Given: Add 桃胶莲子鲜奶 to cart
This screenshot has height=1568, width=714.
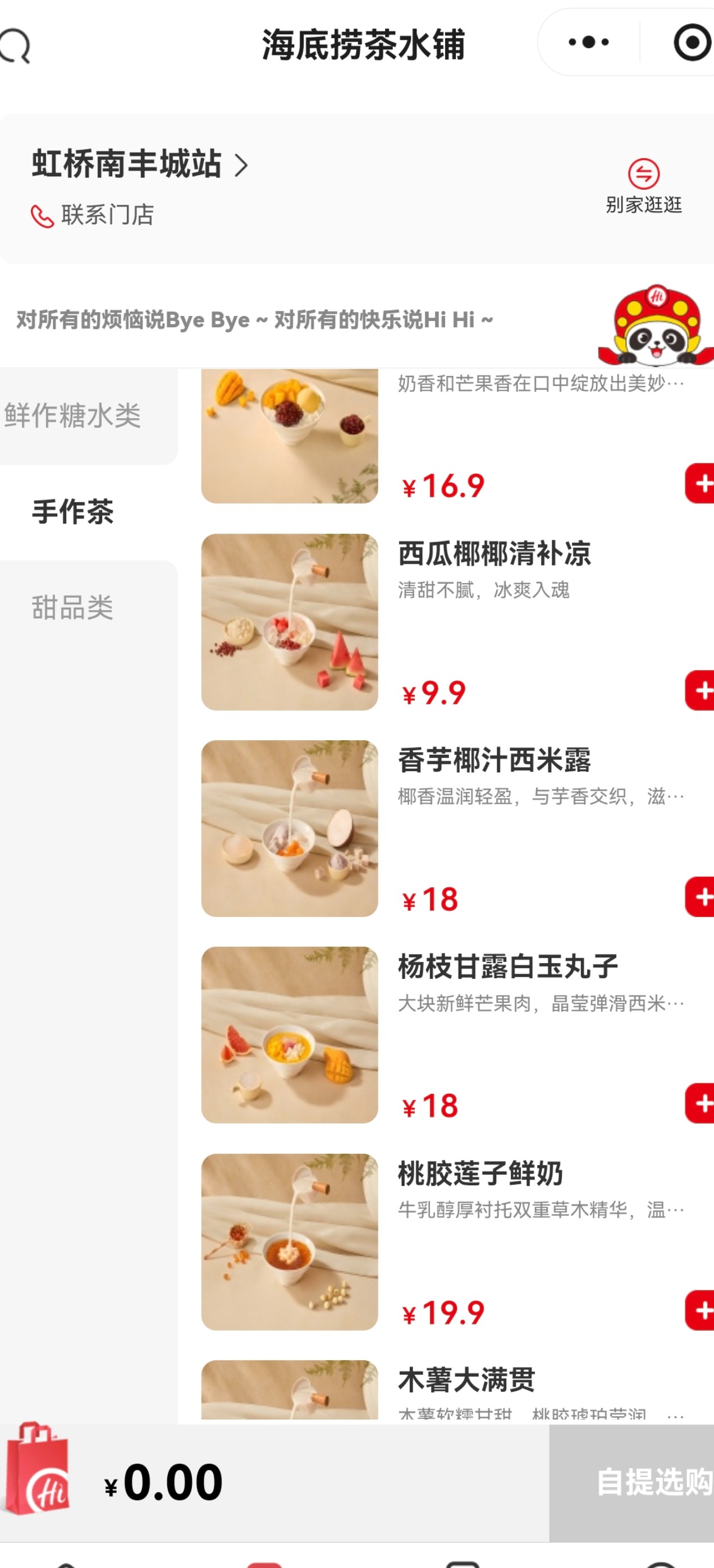Looking at the screenshot, I should click(x=702, y=1310).
